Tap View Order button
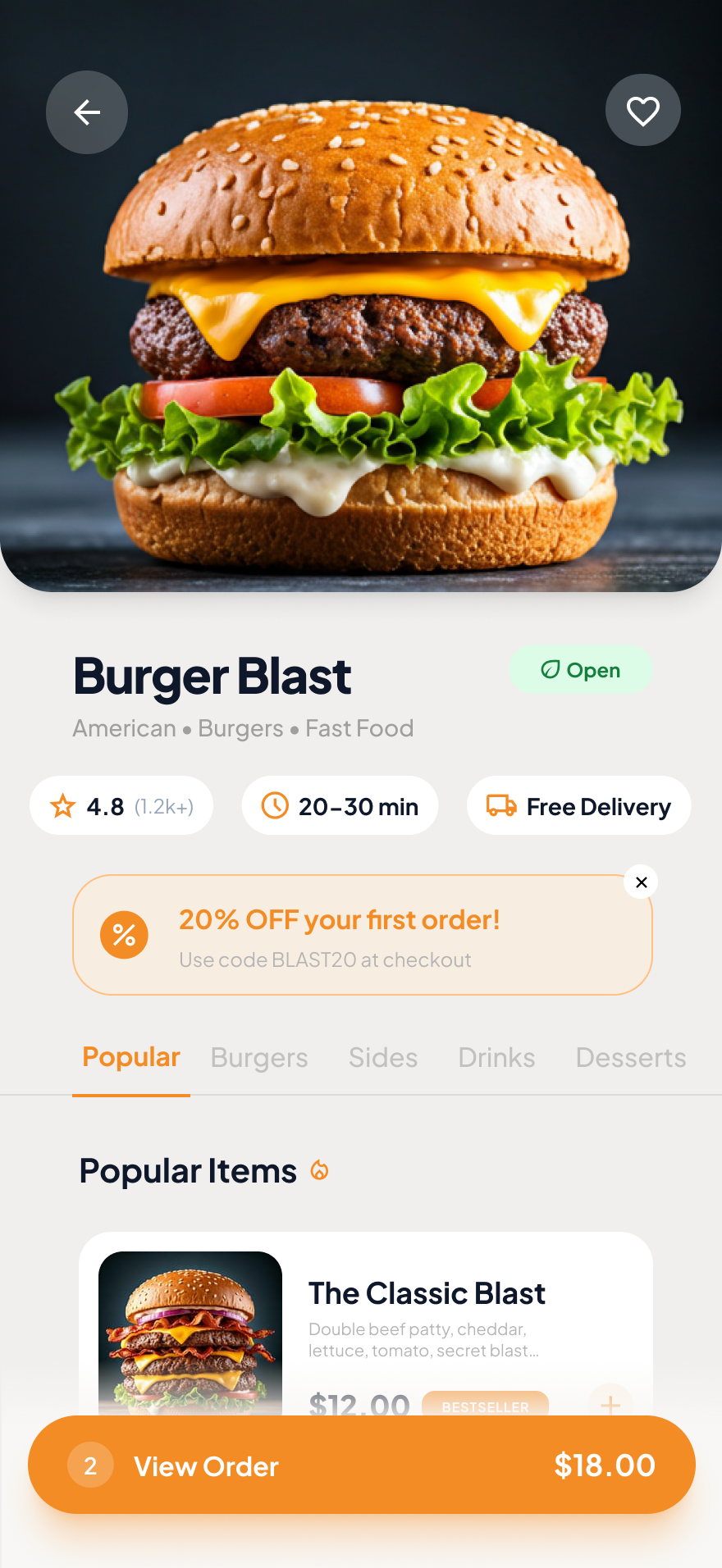The image size is (722, 1568). 361,1465
